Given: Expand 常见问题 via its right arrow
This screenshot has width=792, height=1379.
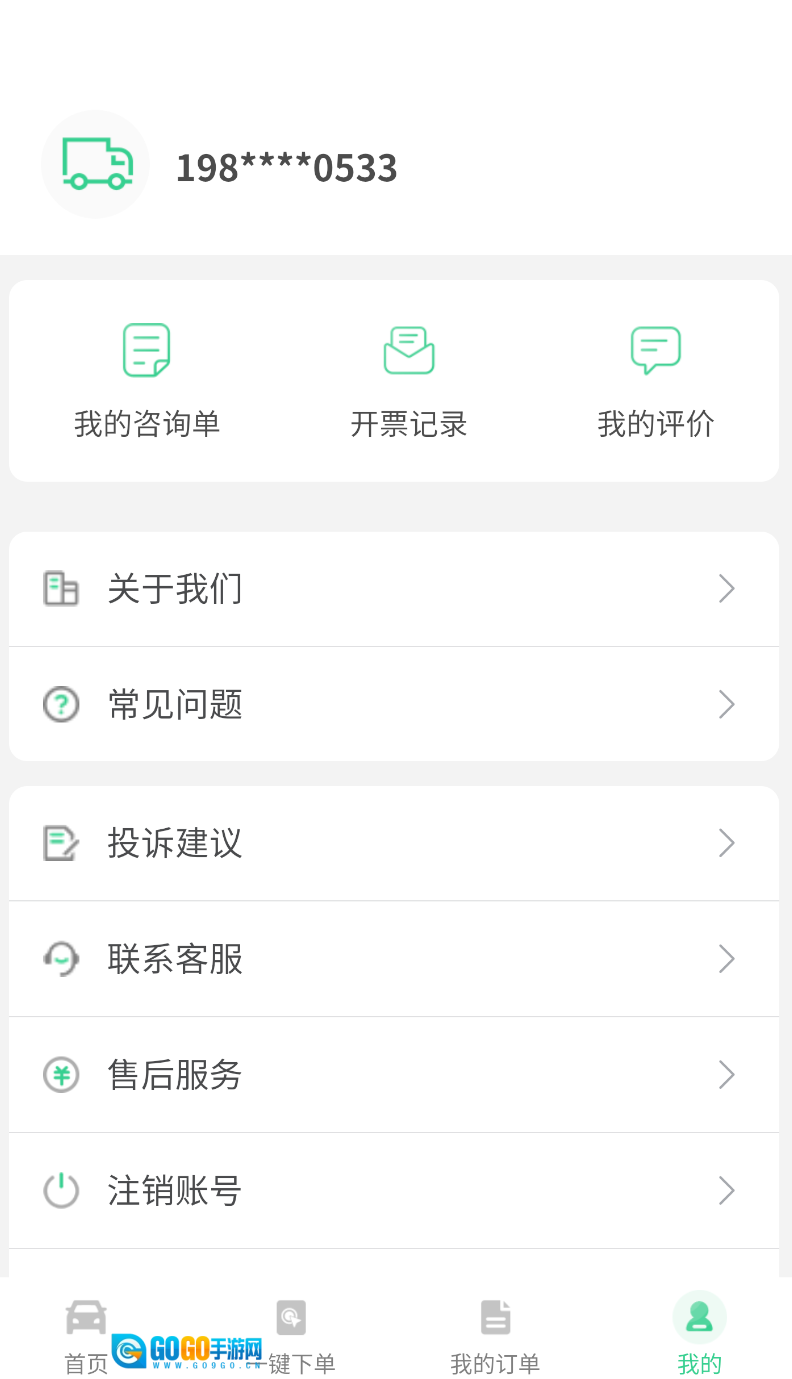Looking at the screenshot, I should (727, 704).
